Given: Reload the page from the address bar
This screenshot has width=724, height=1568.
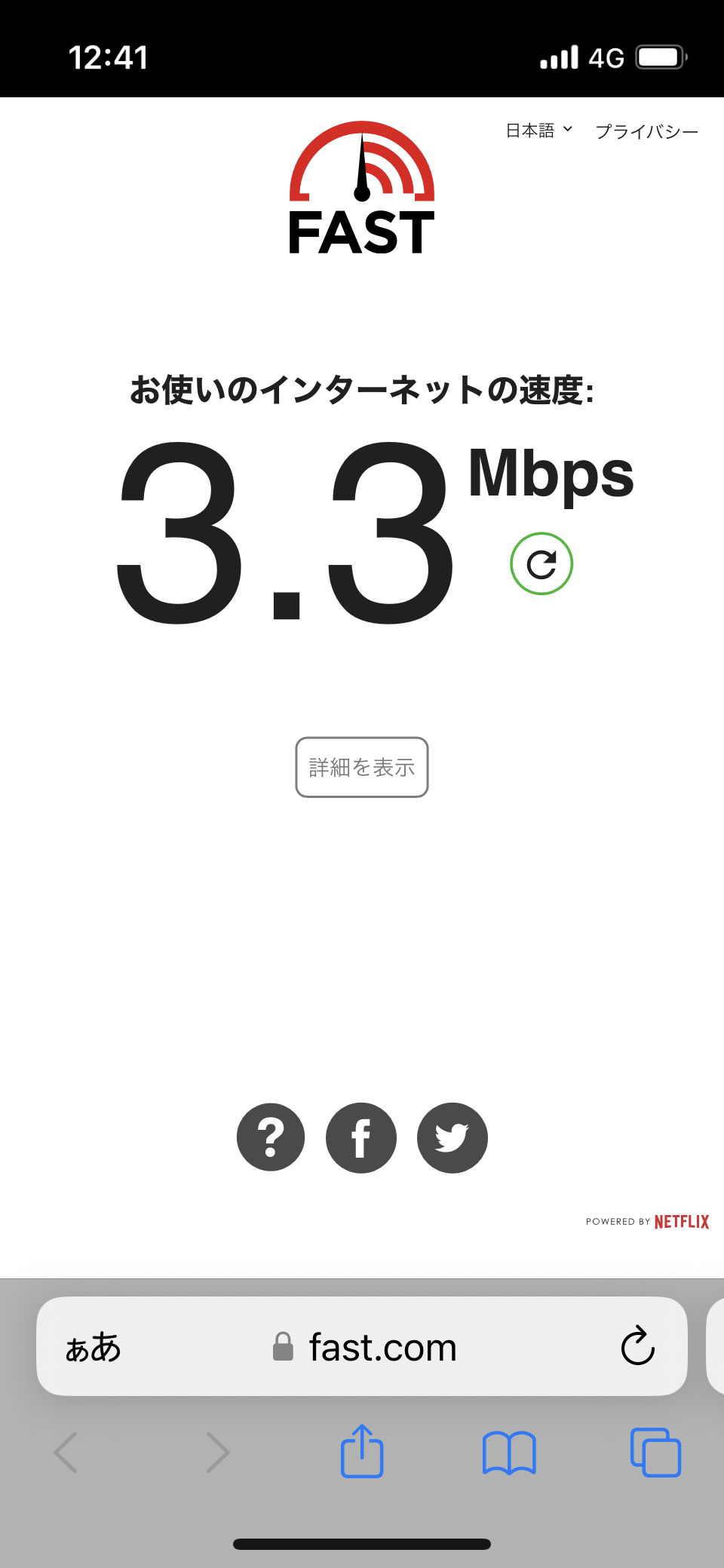Looking at the screenshot, I should (637, 1347).
